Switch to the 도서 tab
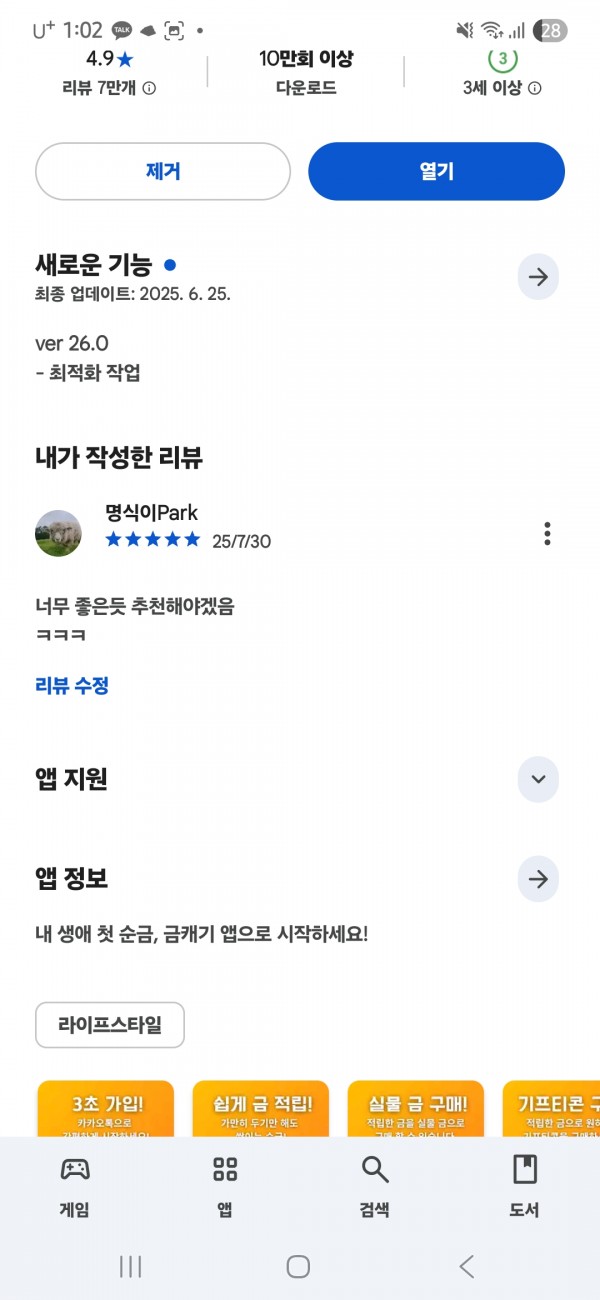Viewport: 600px width, 1300px height. point(525,1187)
